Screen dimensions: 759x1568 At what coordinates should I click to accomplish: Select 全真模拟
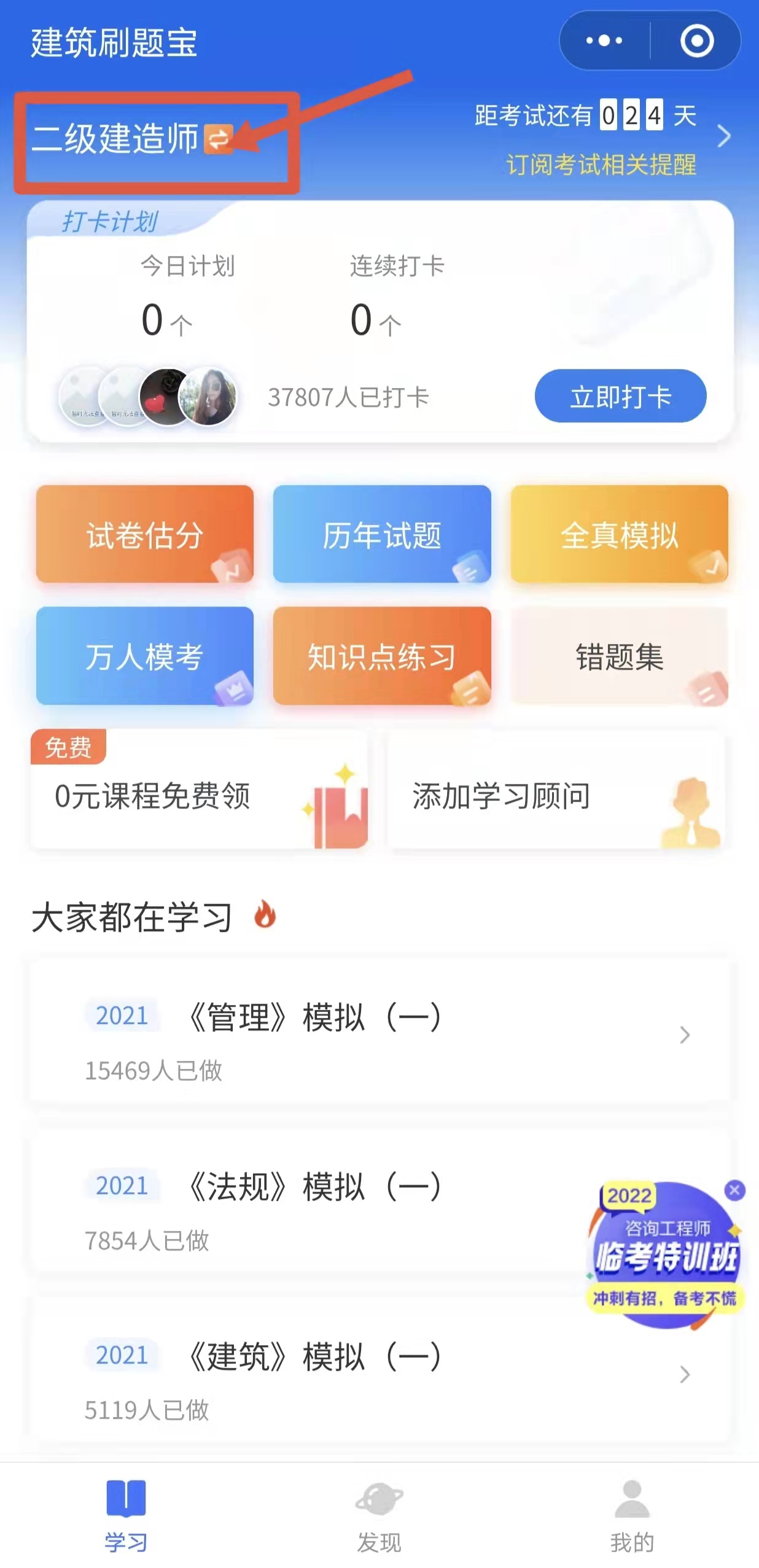click(619, 534)
